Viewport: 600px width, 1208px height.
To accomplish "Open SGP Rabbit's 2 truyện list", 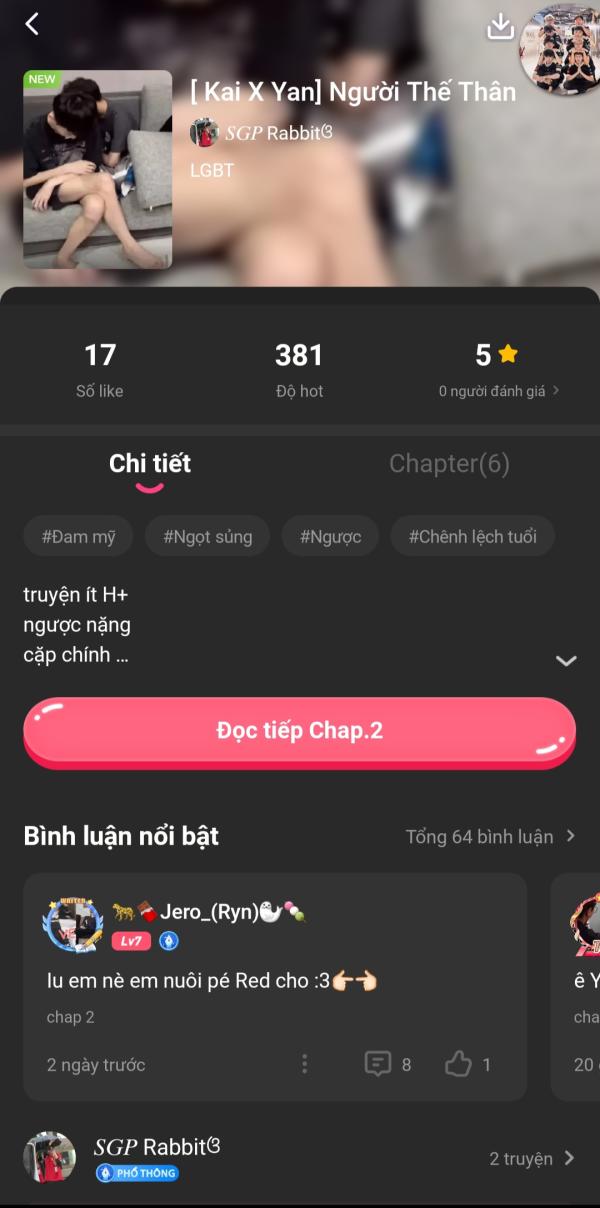I will tap(531, 1158).
